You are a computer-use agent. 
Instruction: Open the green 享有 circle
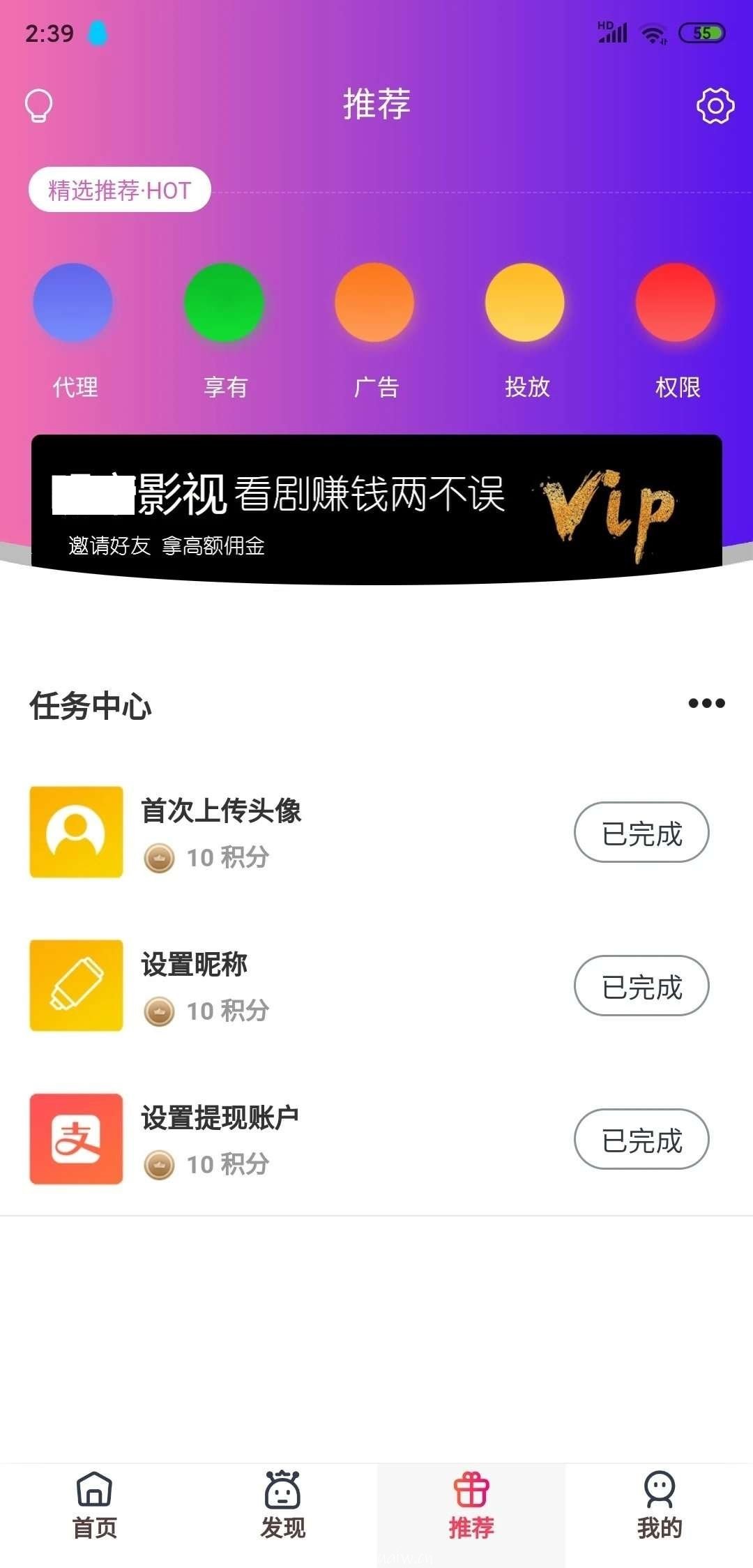[x=224, y=303]
